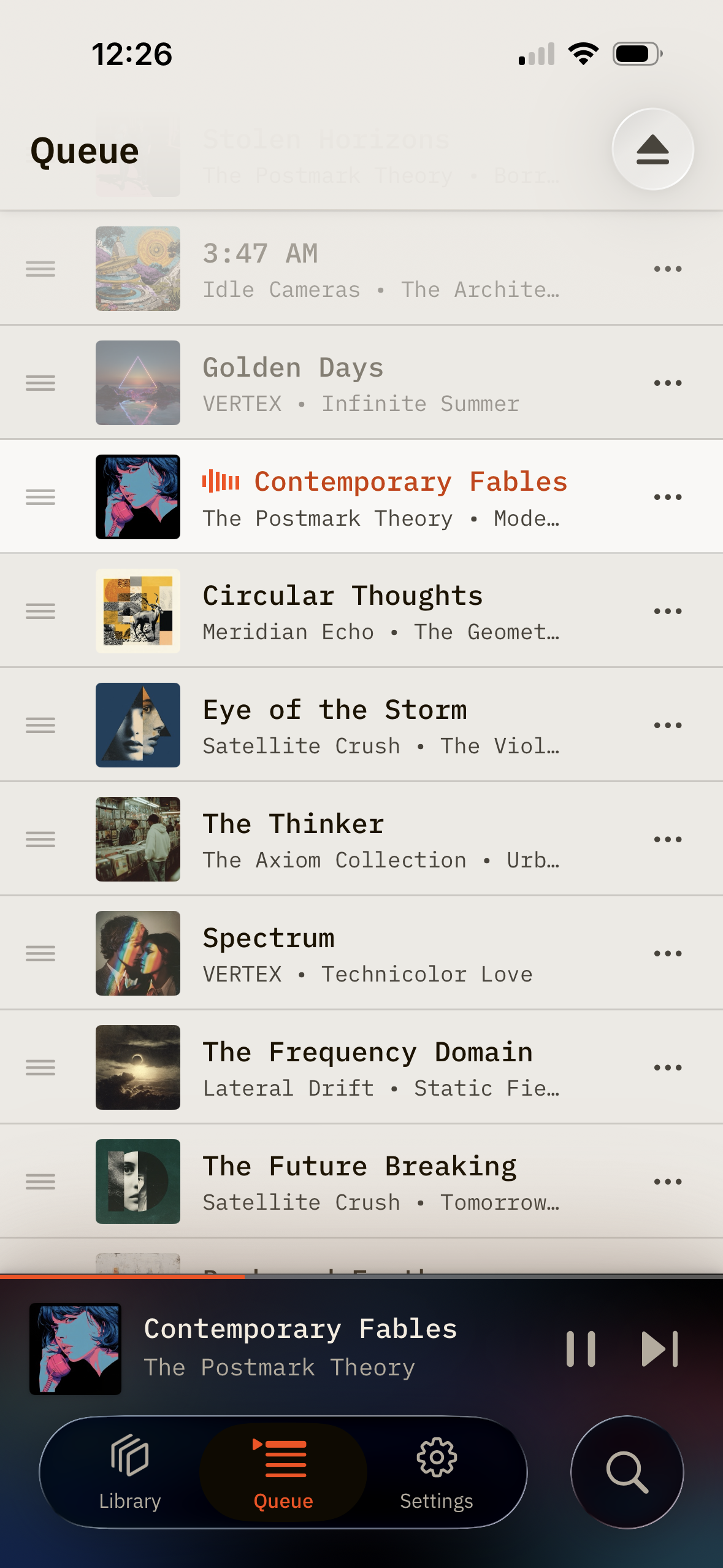The image size is (723, 1568).
Task: Tap the eject button beside Queue
Action: tap(652, 150)
